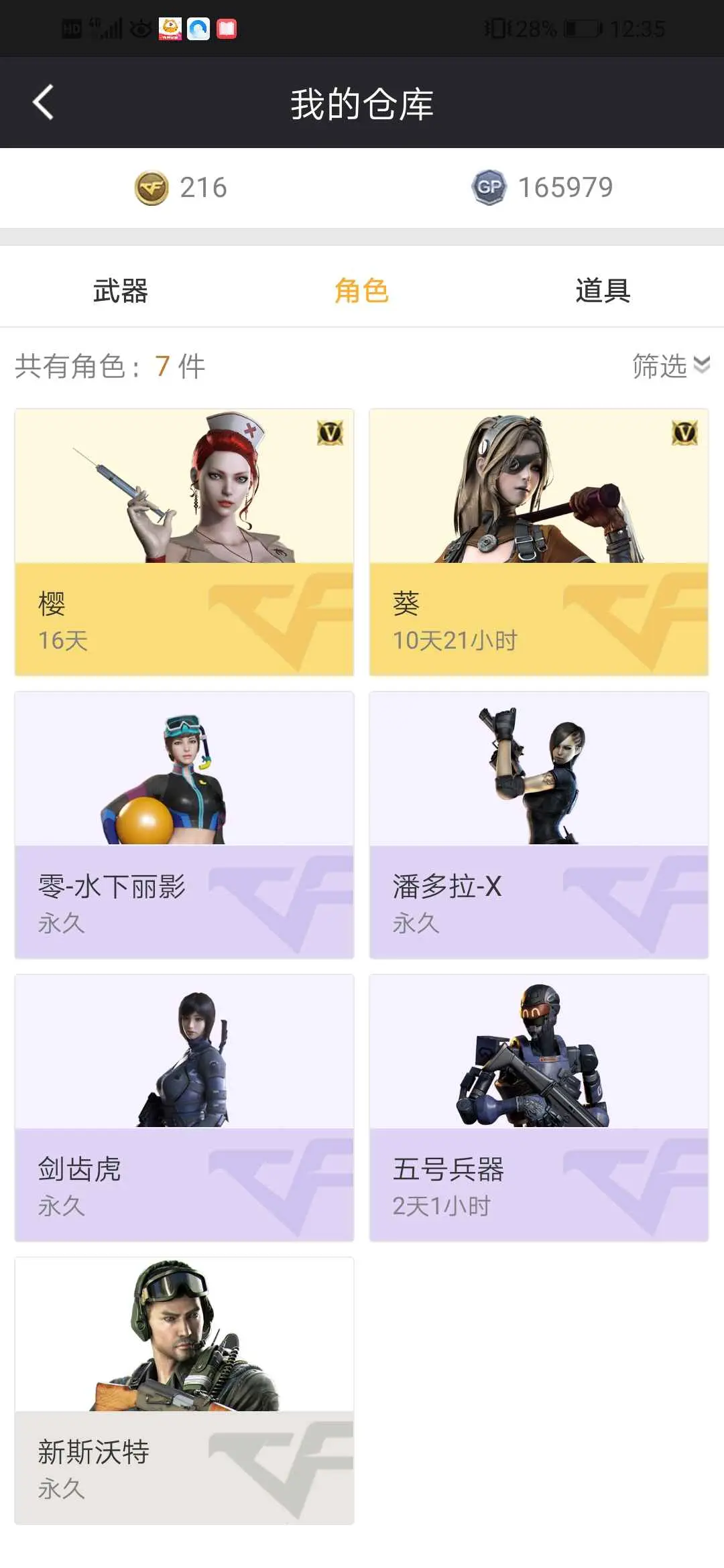Open the 葵 character card
This screenshot has height=1568, width=724.
[x=539, y=542]
